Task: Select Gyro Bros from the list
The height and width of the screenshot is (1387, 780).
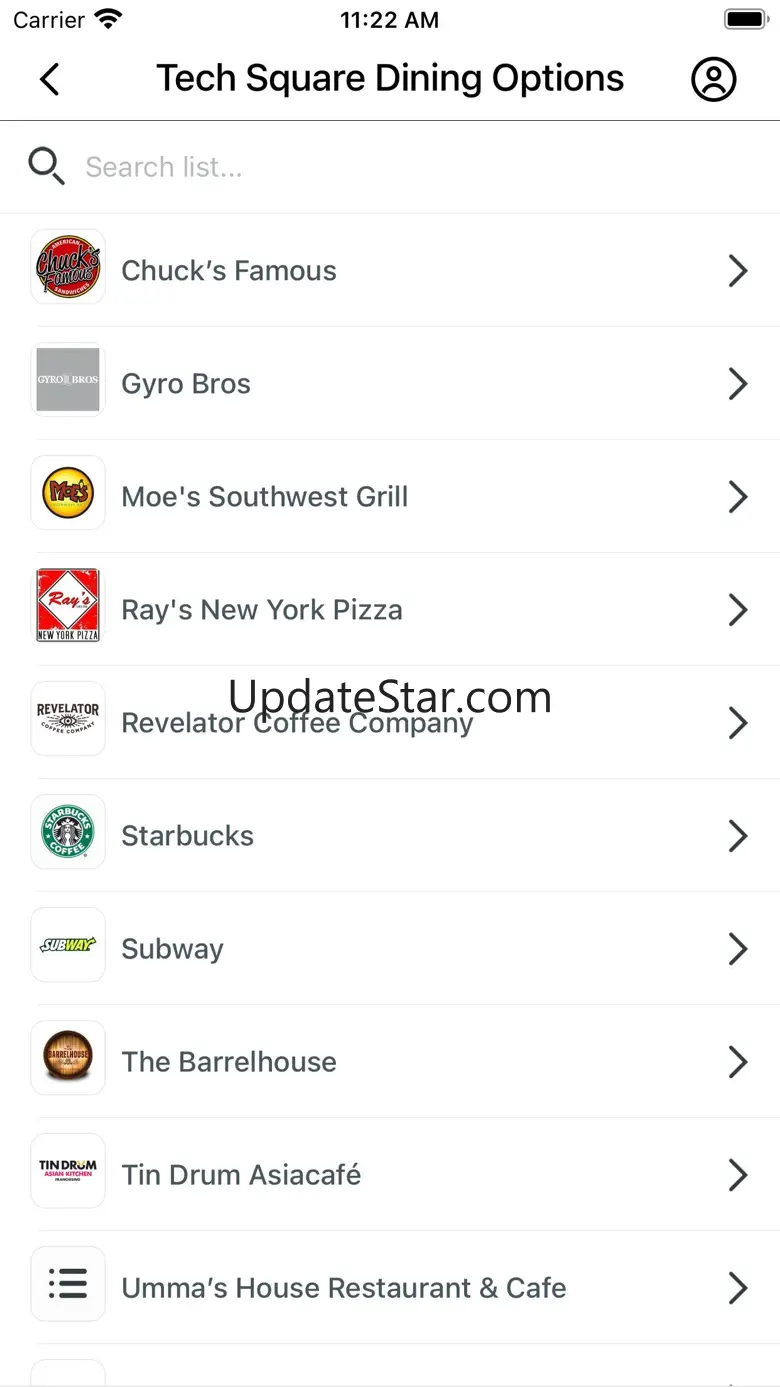Action: (390, 383)
